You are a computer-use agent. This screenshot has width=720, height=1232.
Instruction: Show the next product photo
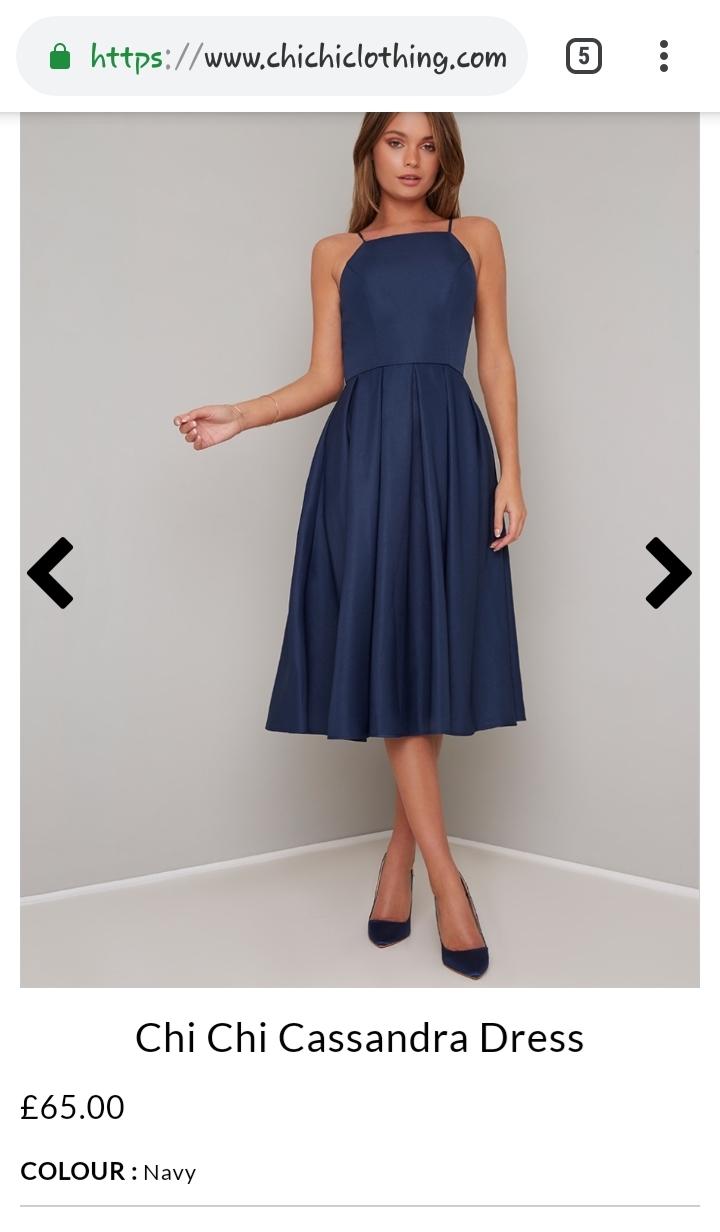pos(668,573)
